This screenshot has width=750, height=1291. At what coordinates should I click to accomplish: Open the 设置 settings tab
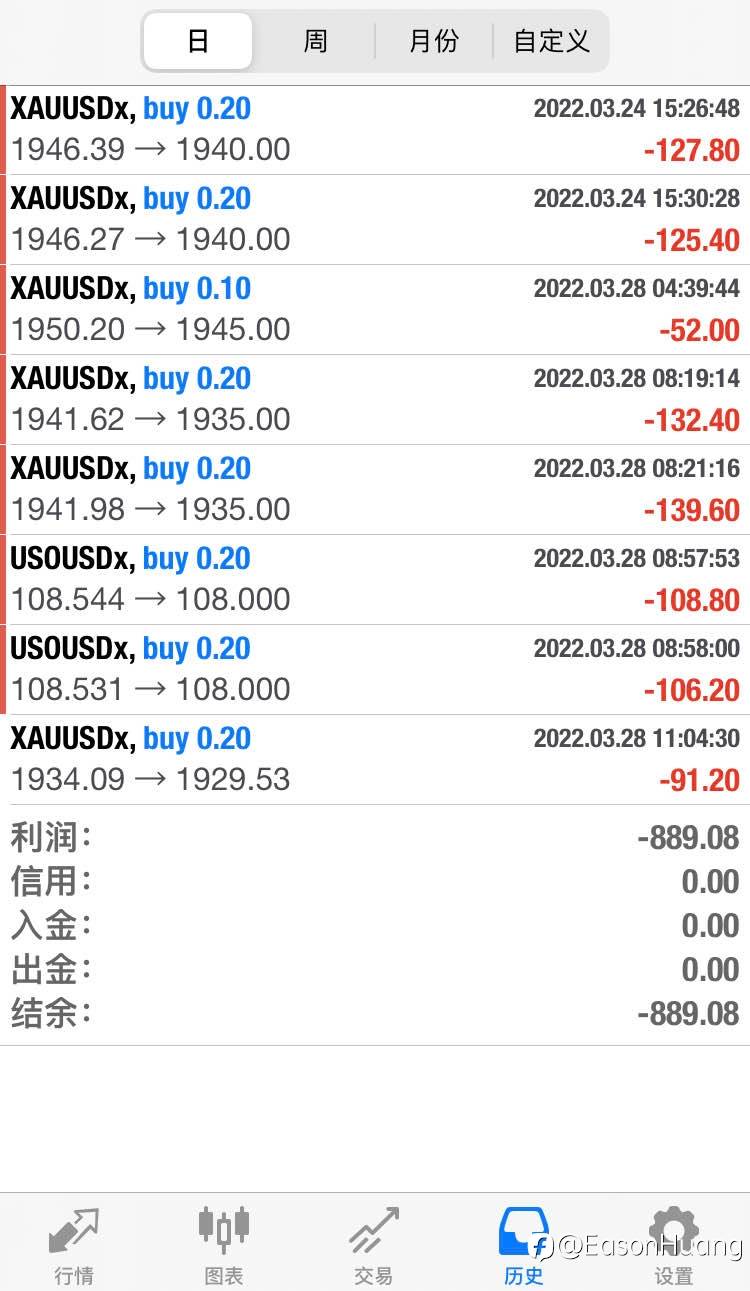tap(674, 1243)
